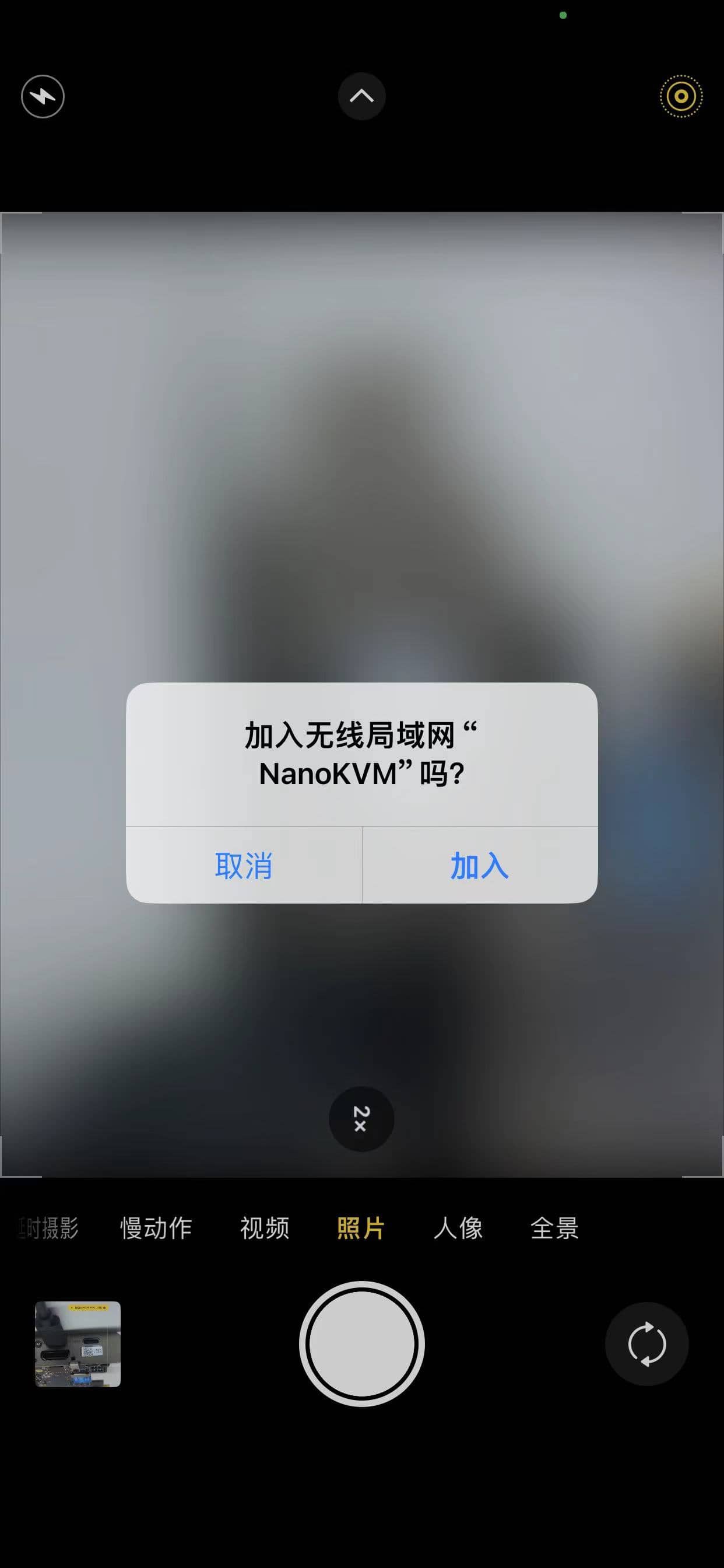Select the 照片 mode

(x=361, y=1228)
